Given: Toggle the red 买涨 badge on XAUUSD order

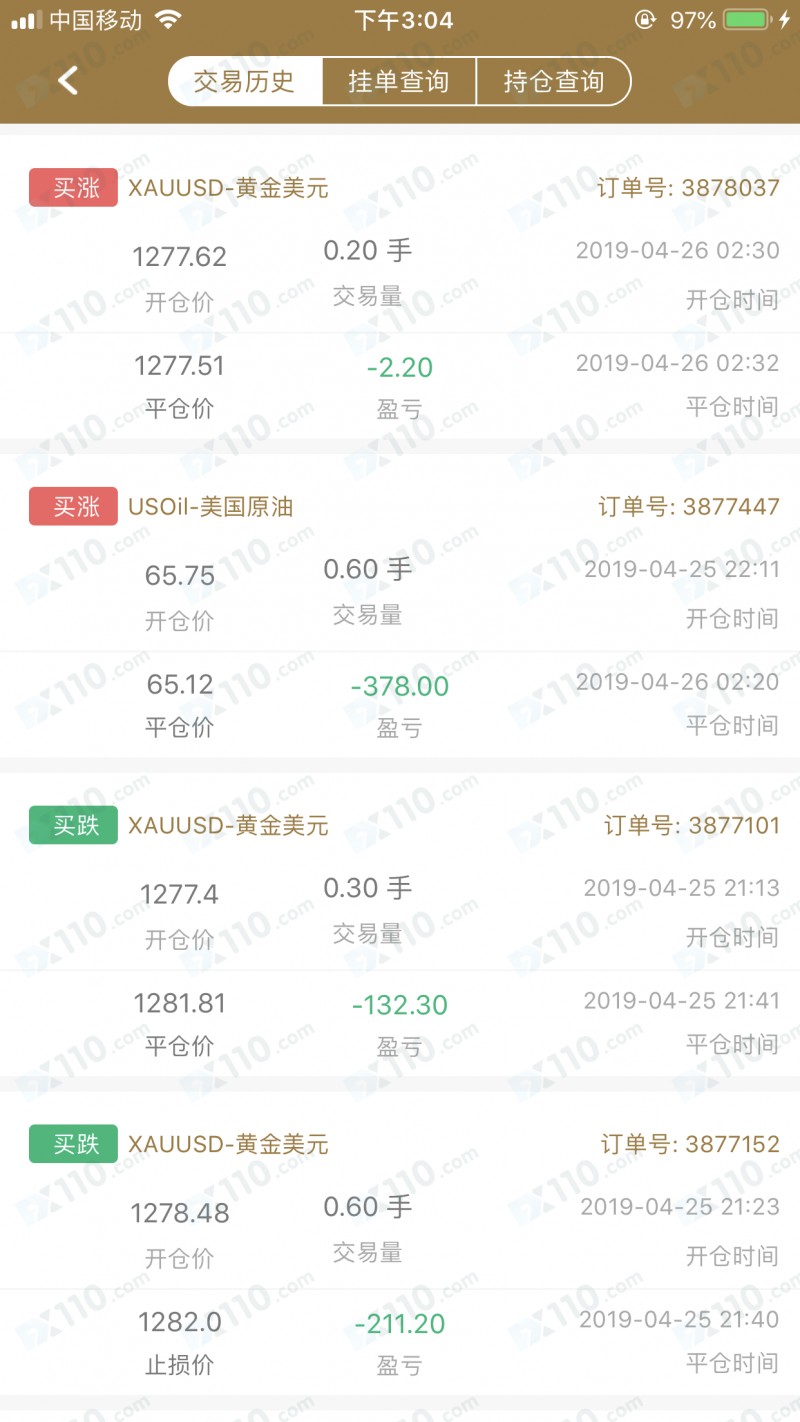Looking at the screenshot, I should tap(72, 187).
